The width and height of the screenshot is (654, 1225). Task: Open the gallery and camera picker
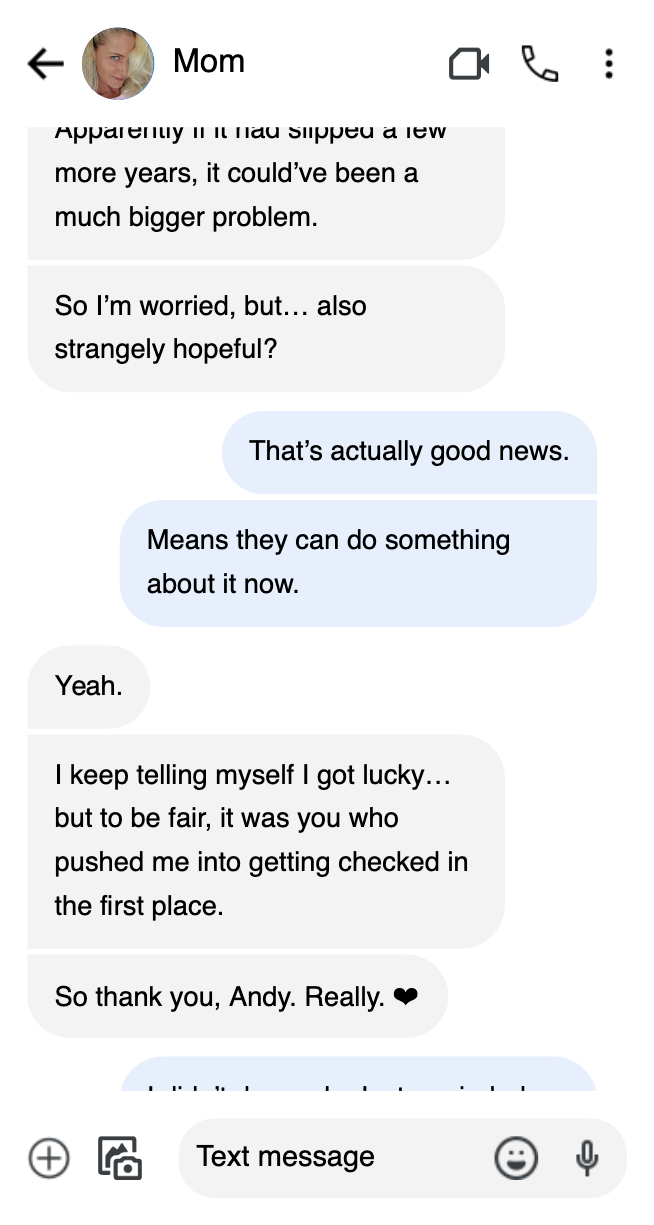tap(120, 1157)
